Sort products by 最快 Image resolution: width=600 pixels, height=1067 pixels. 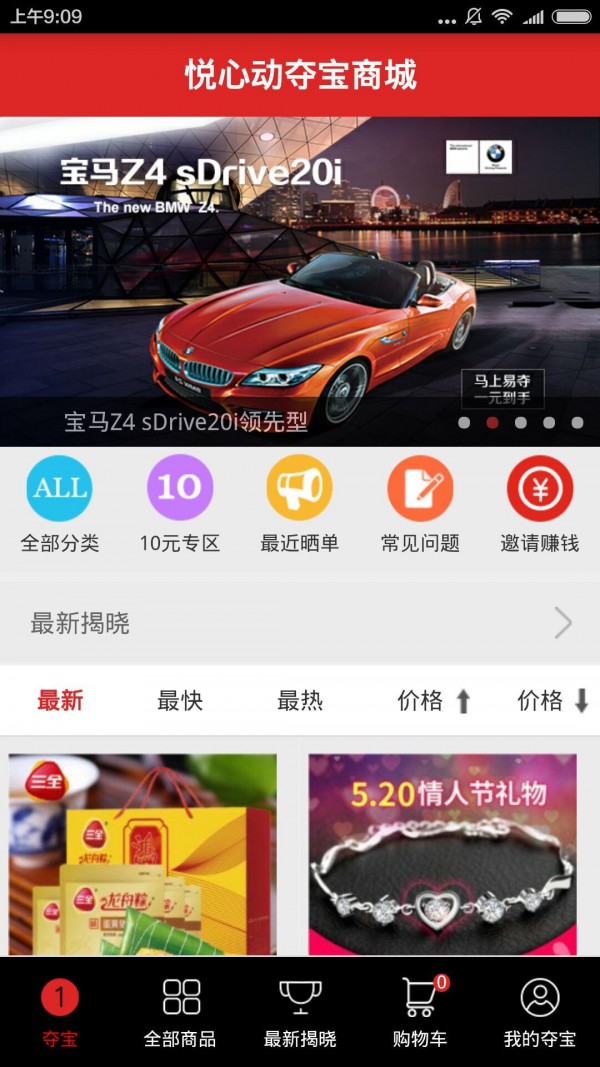pyautogui.click(x=180, y=701)
